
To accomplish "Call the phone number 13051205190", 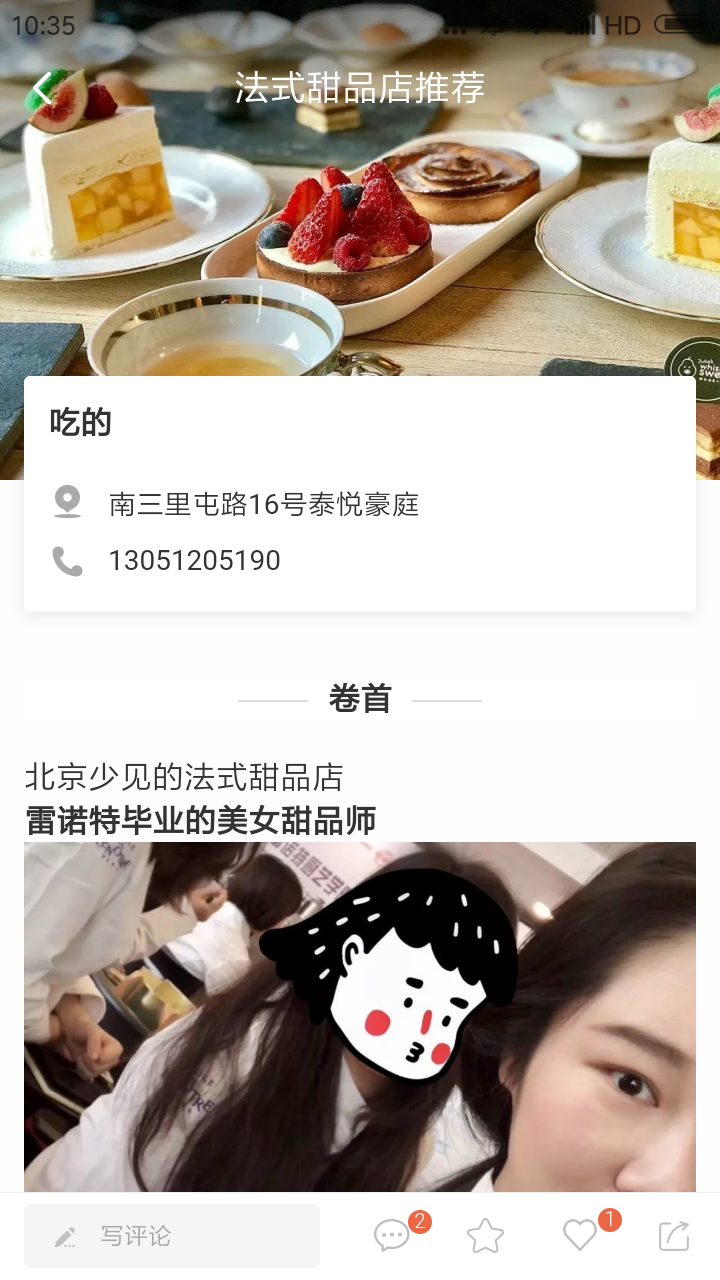I will 194,561.
